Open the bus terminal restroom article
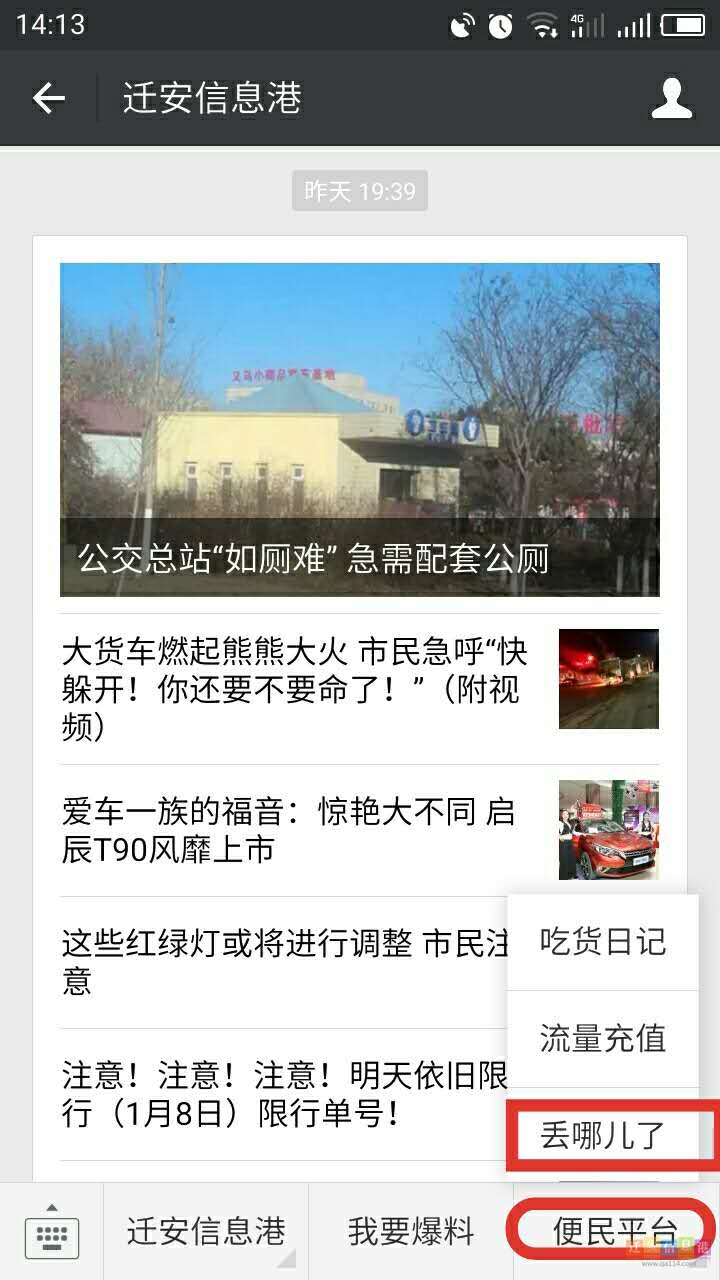 359,430
